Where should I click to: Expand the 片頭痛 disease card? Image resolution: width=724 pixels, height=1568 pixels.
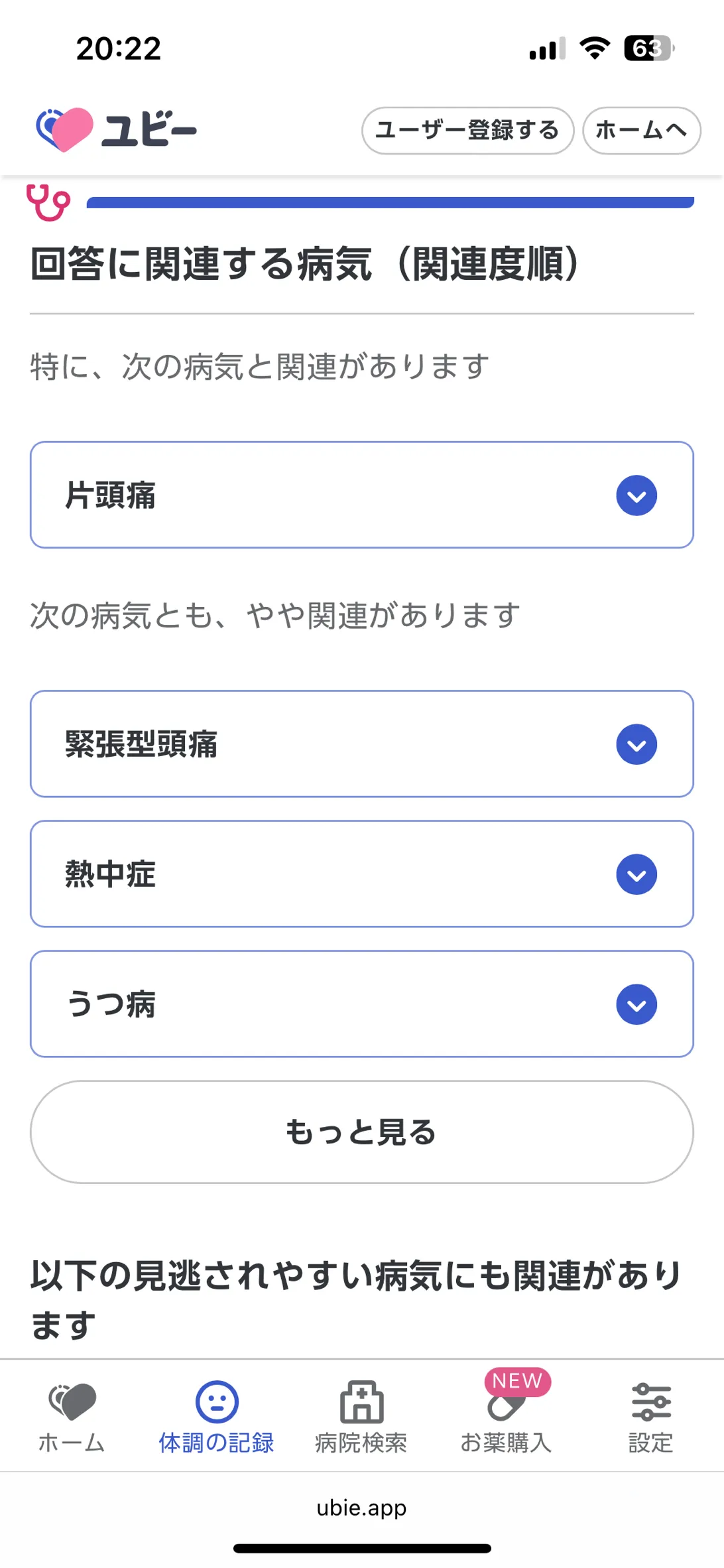[x=636, y=495]
